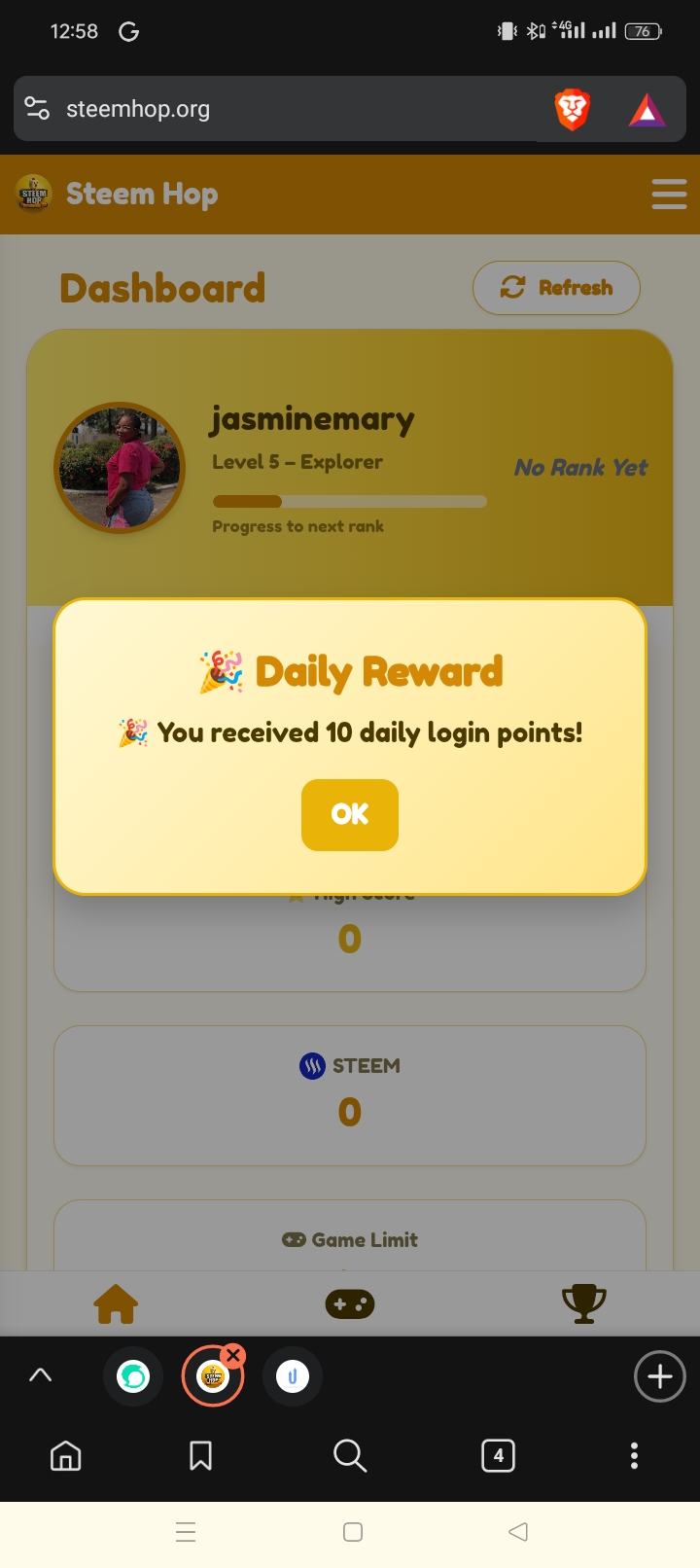The image size is (700, 1568).
Task: Open site settings icon in address bar
Action: (x=37, y=108)
